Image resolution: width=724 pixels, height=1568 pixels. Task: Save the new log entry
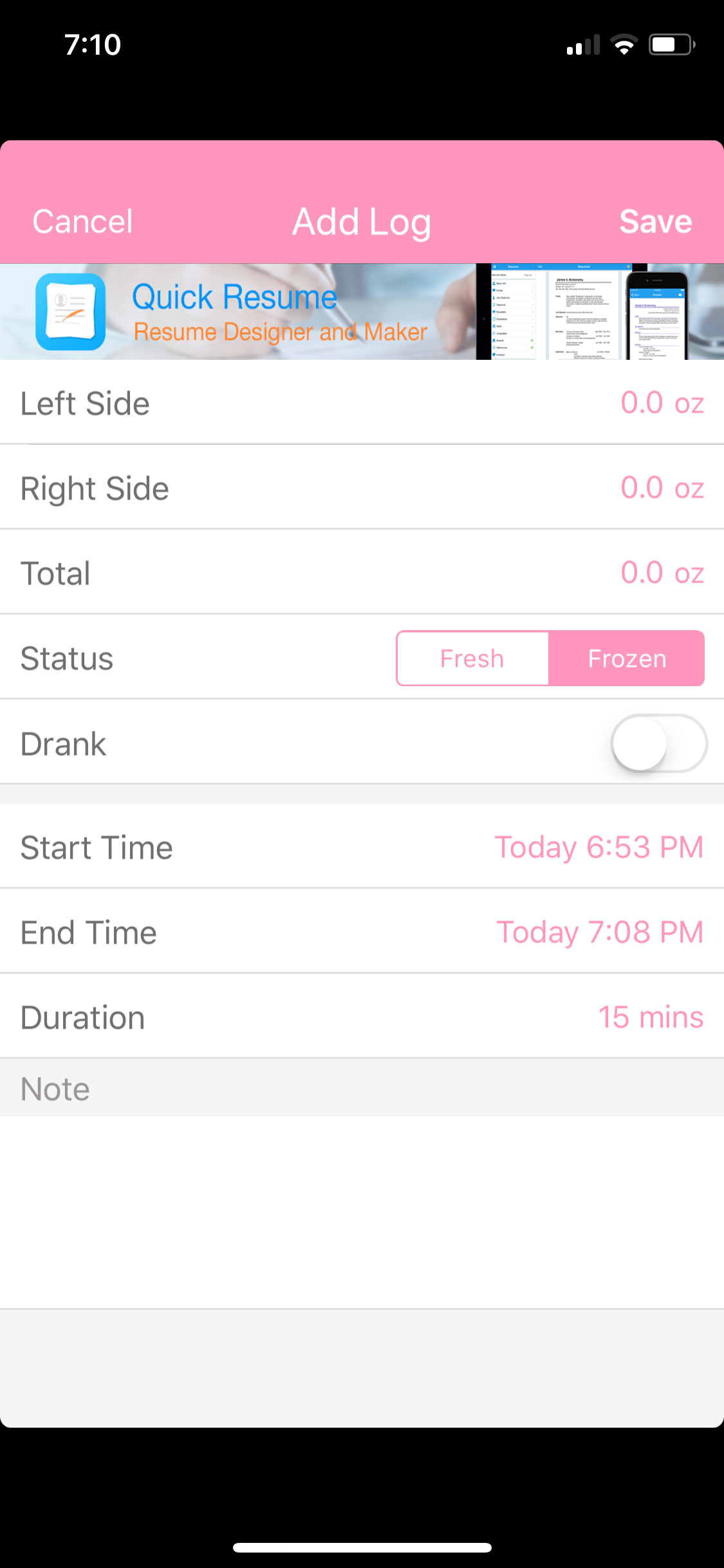[x=655, y=221]
